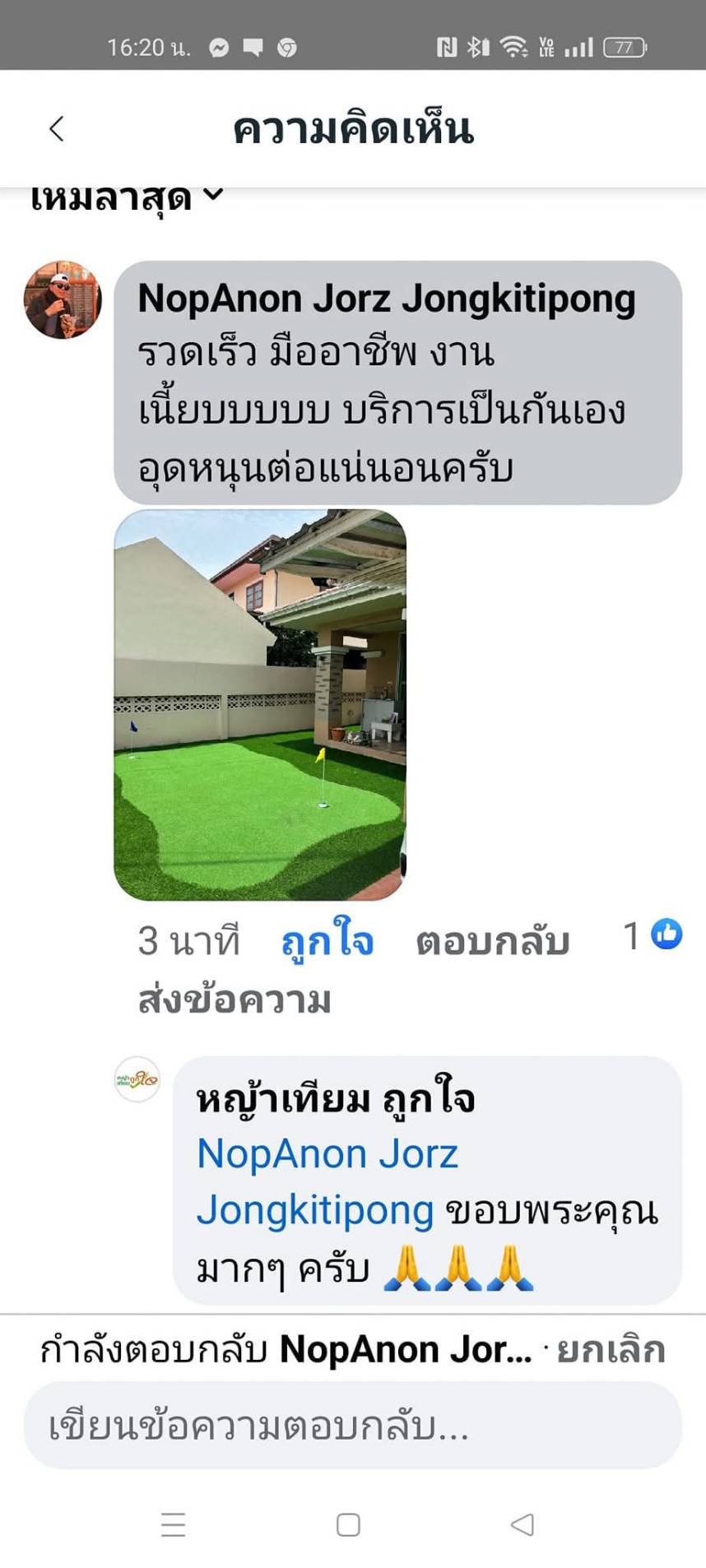Open the tagged NopAnon Jorz Jongkitipong link

pos(327,1154)
